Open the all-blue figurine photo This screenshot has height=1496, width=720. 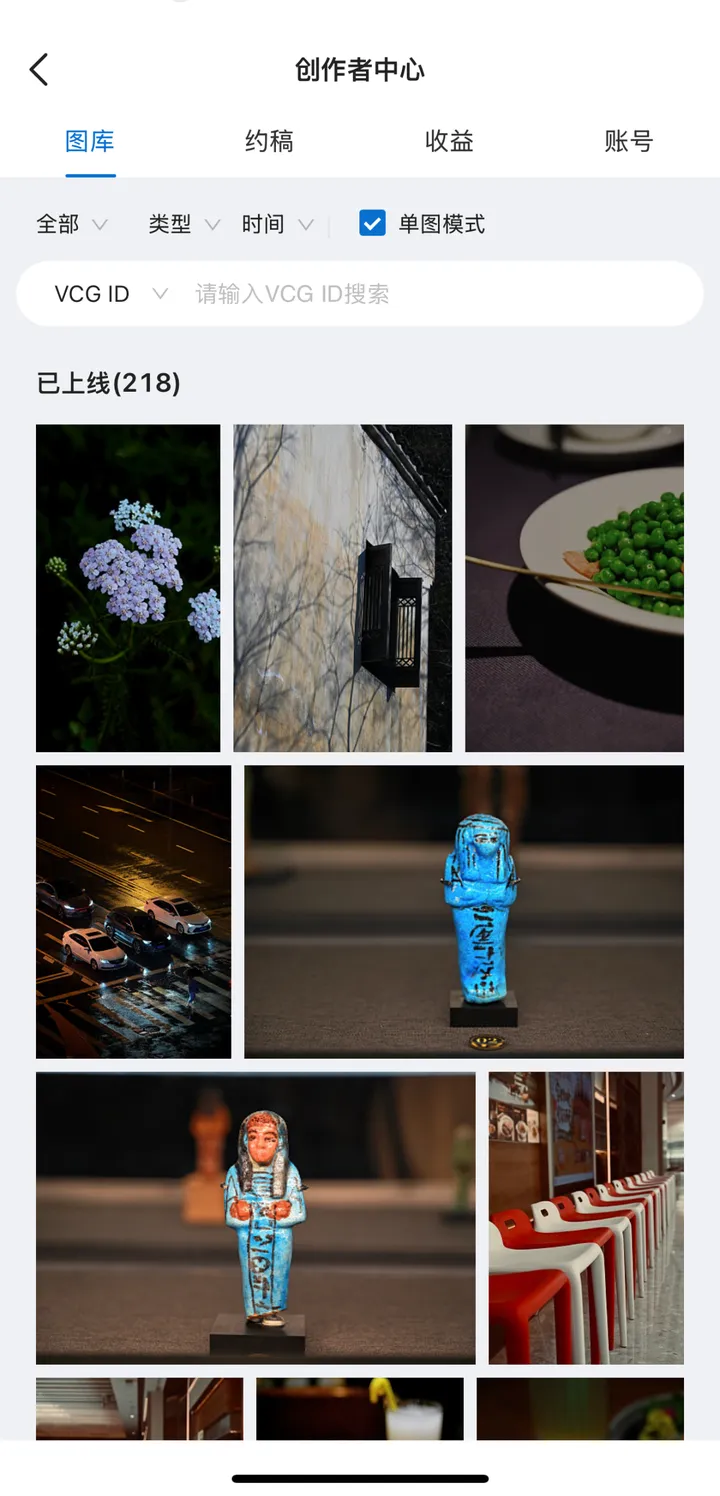click(x=464, y=911)
